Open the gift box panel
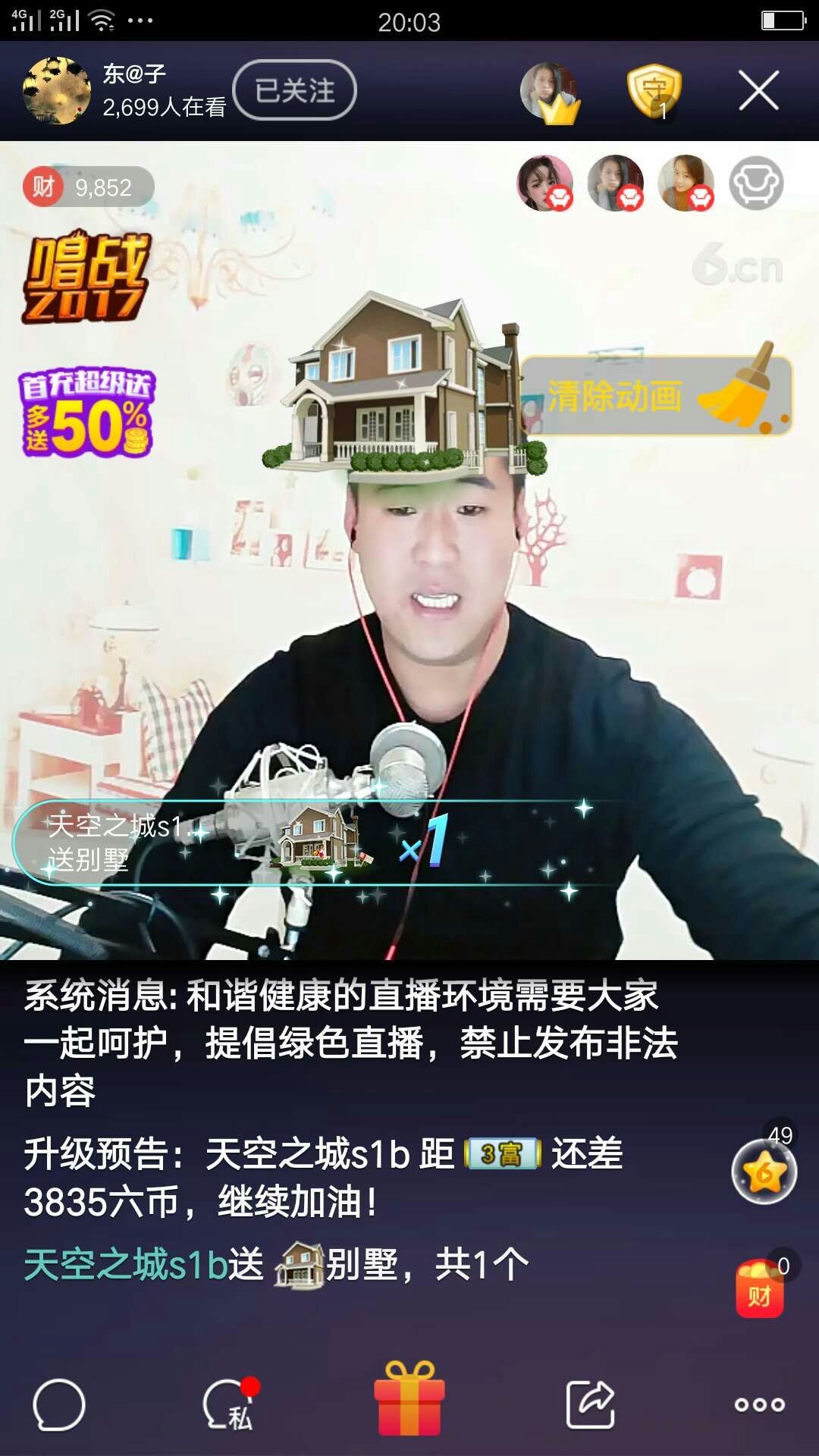The image size is (819, 1456). tap(409, 1400)
